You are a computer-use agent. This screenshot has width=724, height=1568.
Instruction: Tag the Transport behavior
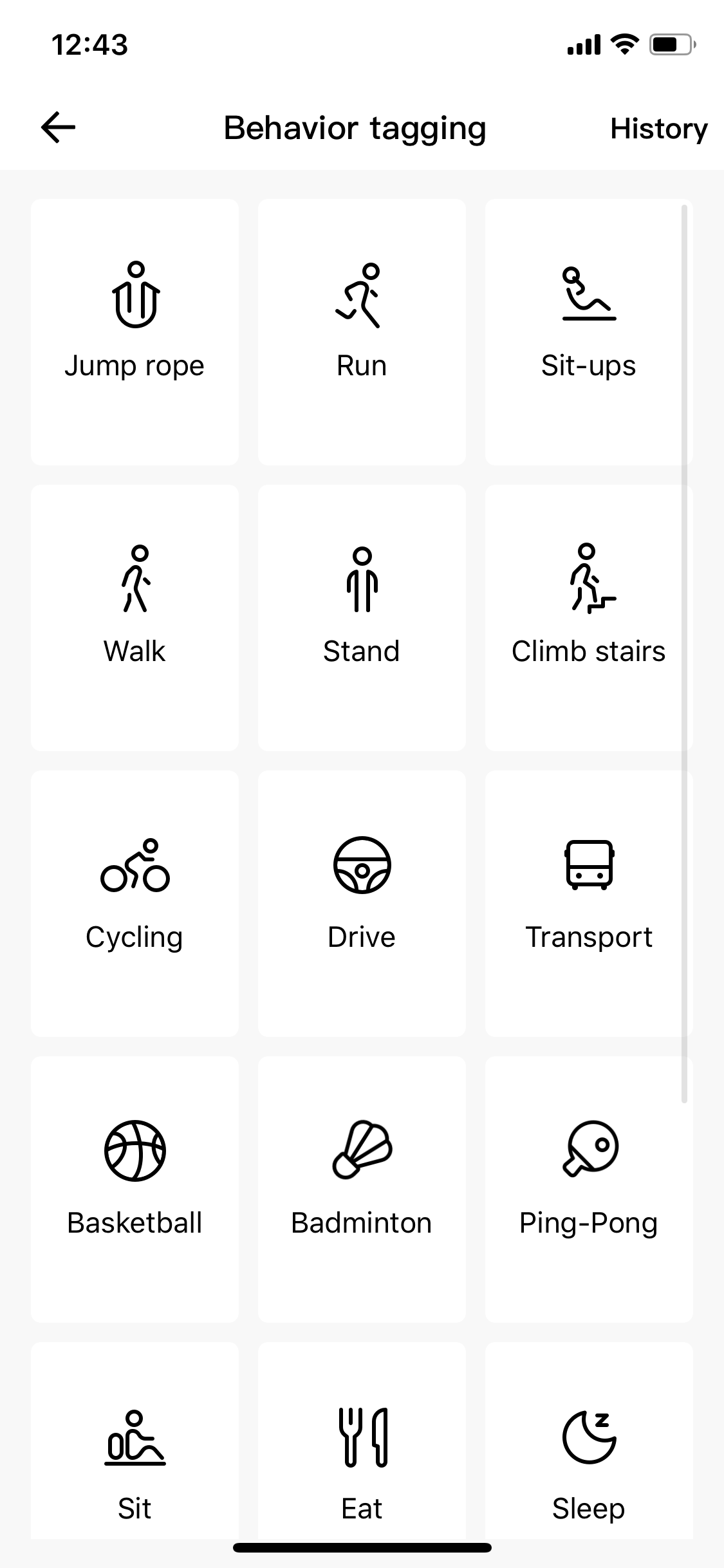click(588, 903)
